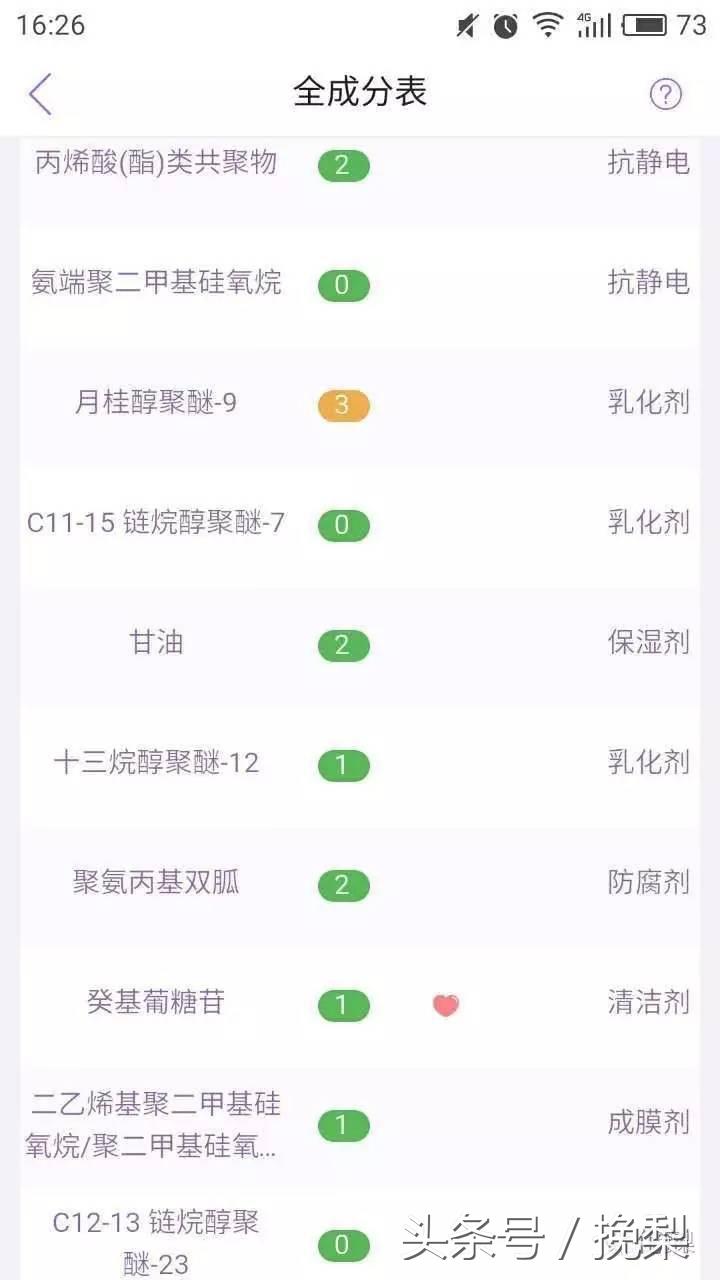Open the 聚氨丙基双胍 preservative row

360,886
